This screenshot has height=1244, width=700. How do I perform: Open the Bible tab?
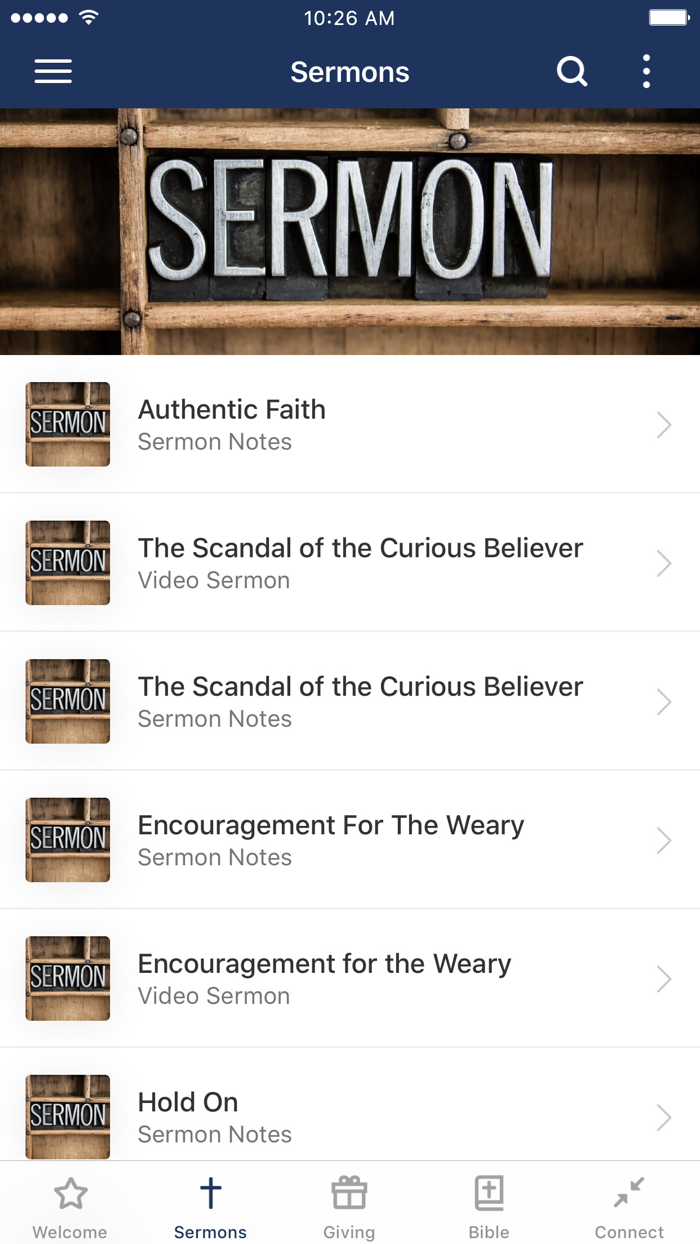[489, 1206]
